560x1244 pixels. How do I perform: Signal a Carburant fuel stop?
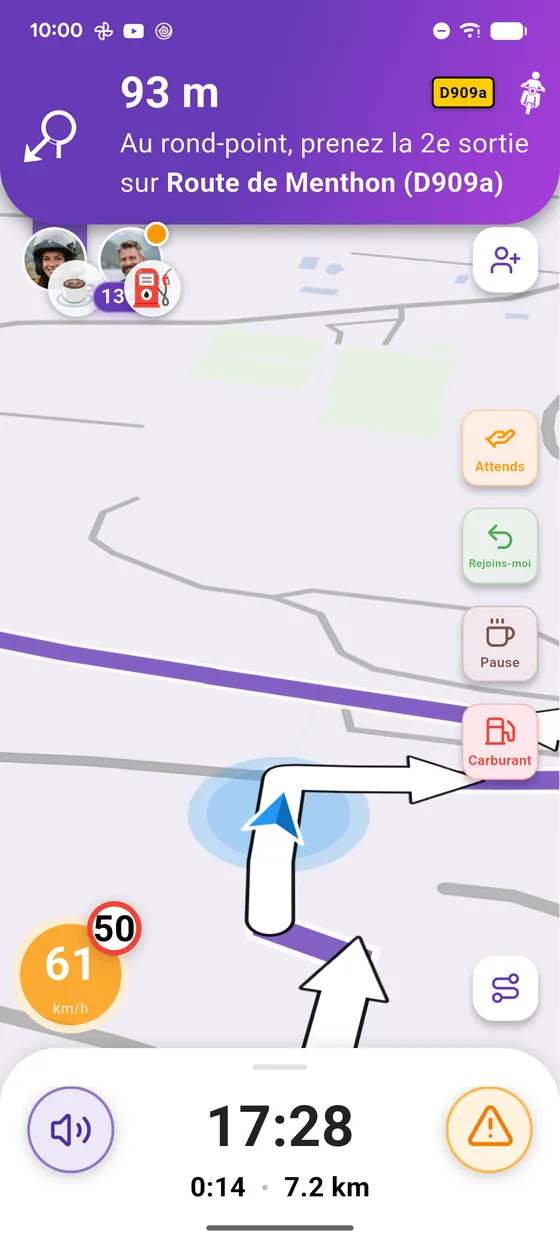(x=499, y=742)
